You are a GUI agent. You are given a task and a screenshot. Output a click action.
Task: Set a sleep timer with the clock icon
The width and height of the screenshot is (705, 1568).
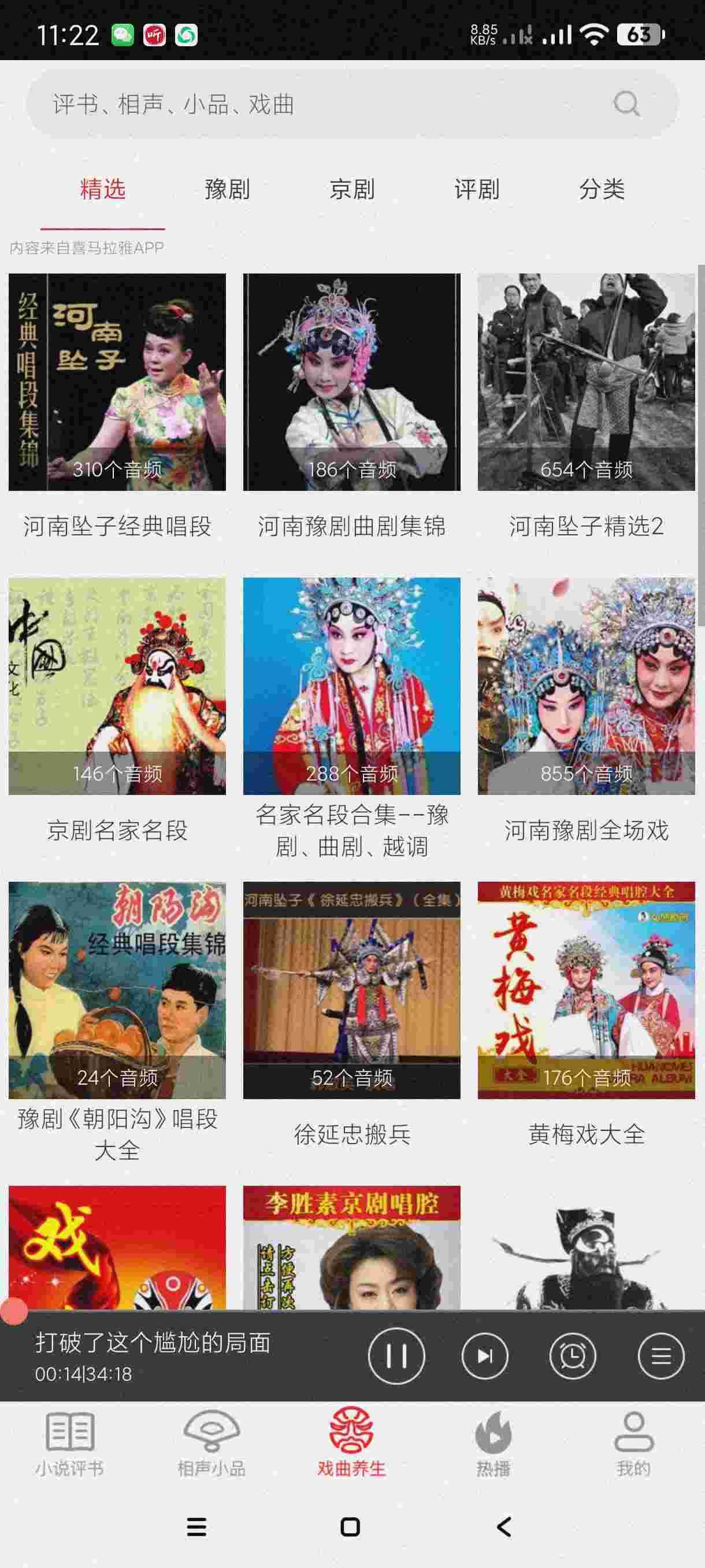coord(573,1356)
